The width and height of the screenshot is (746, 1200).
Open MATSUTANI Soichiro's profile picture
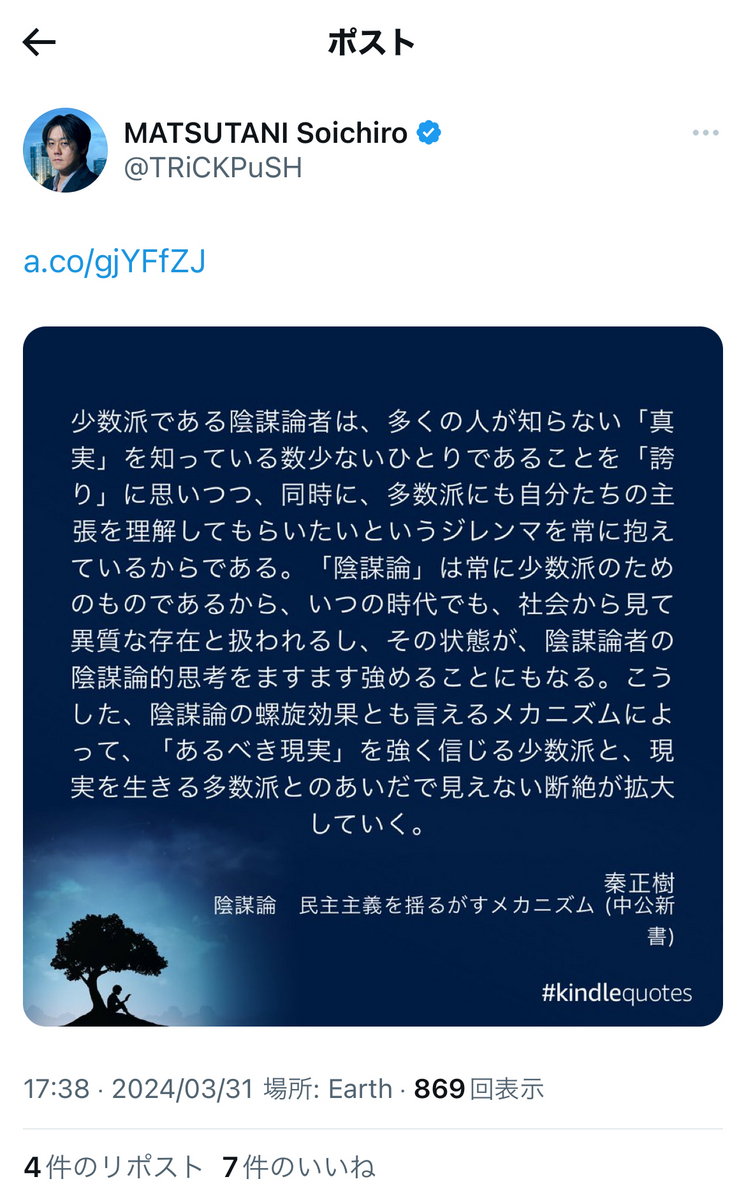(x=65, y=150)
